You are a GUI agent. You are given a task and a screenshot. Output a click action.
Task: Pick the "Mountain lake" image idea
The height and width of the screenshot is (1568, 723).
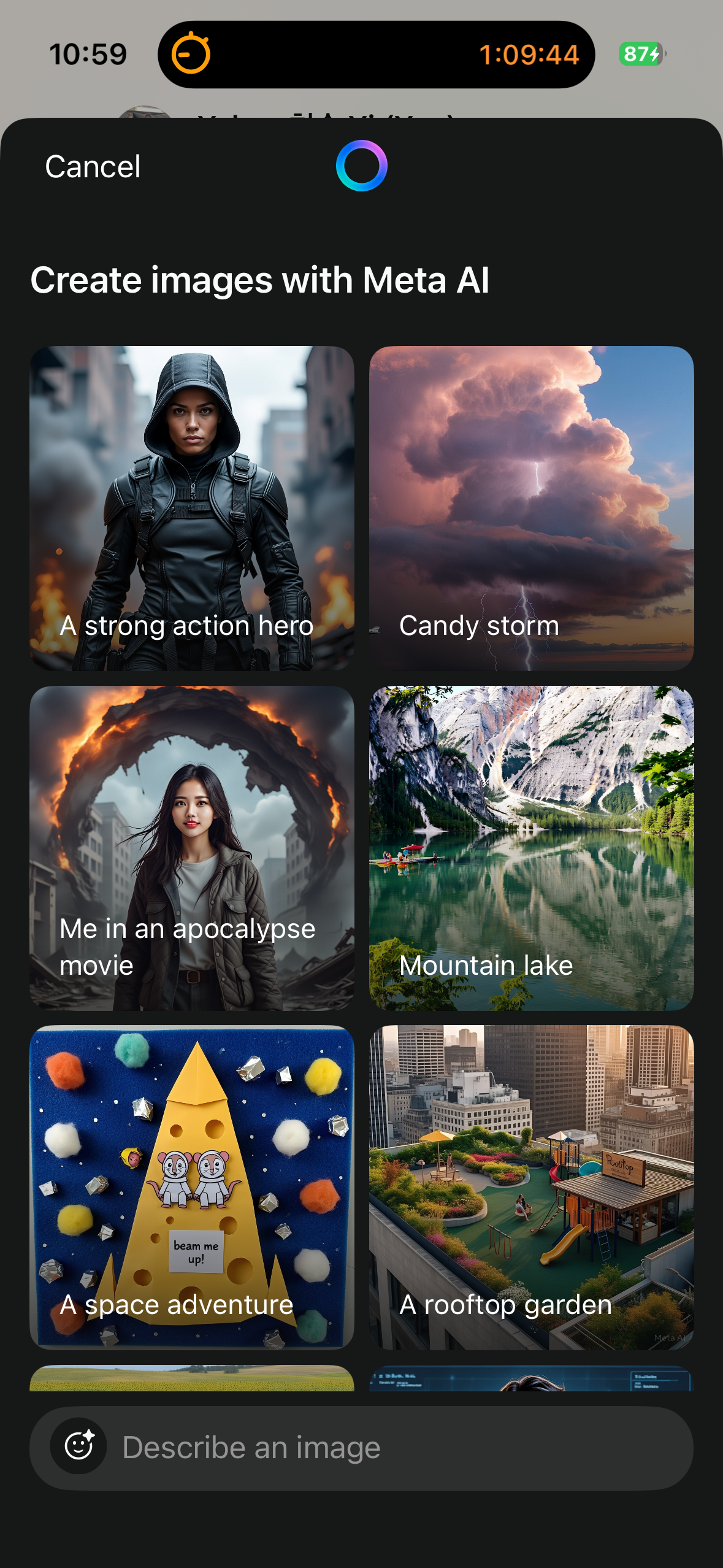coord(531,848)
